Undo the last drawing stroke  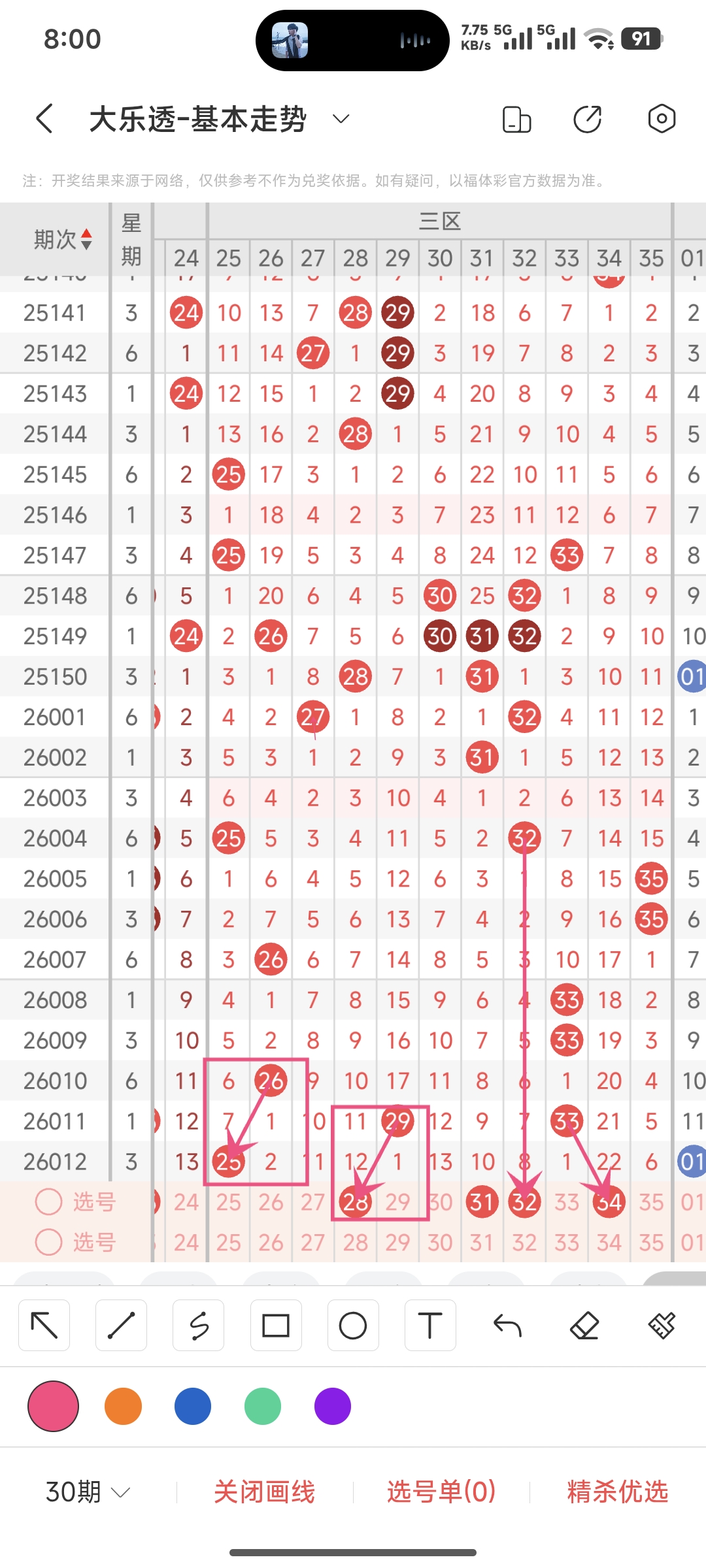[507, 1326]
